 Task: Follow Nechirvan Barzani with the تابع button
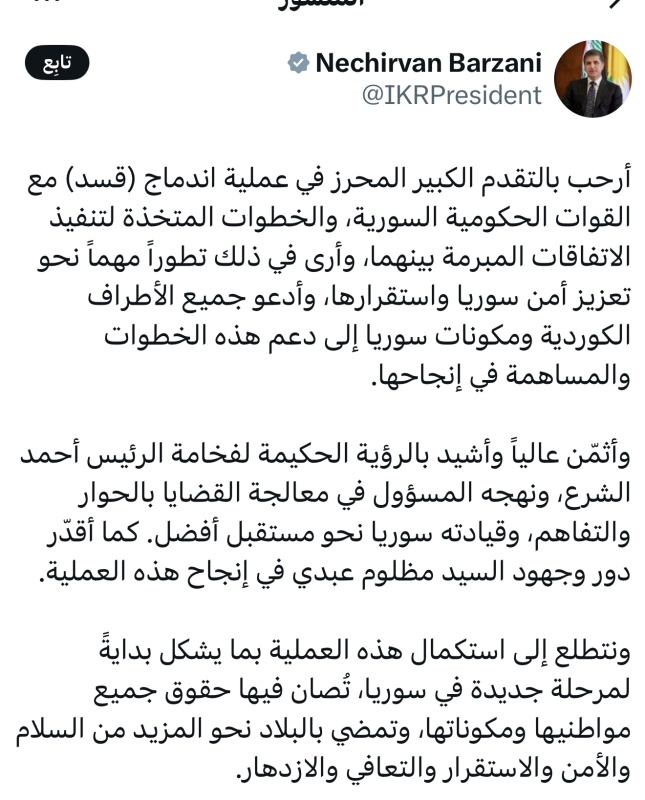coord(57,63)
